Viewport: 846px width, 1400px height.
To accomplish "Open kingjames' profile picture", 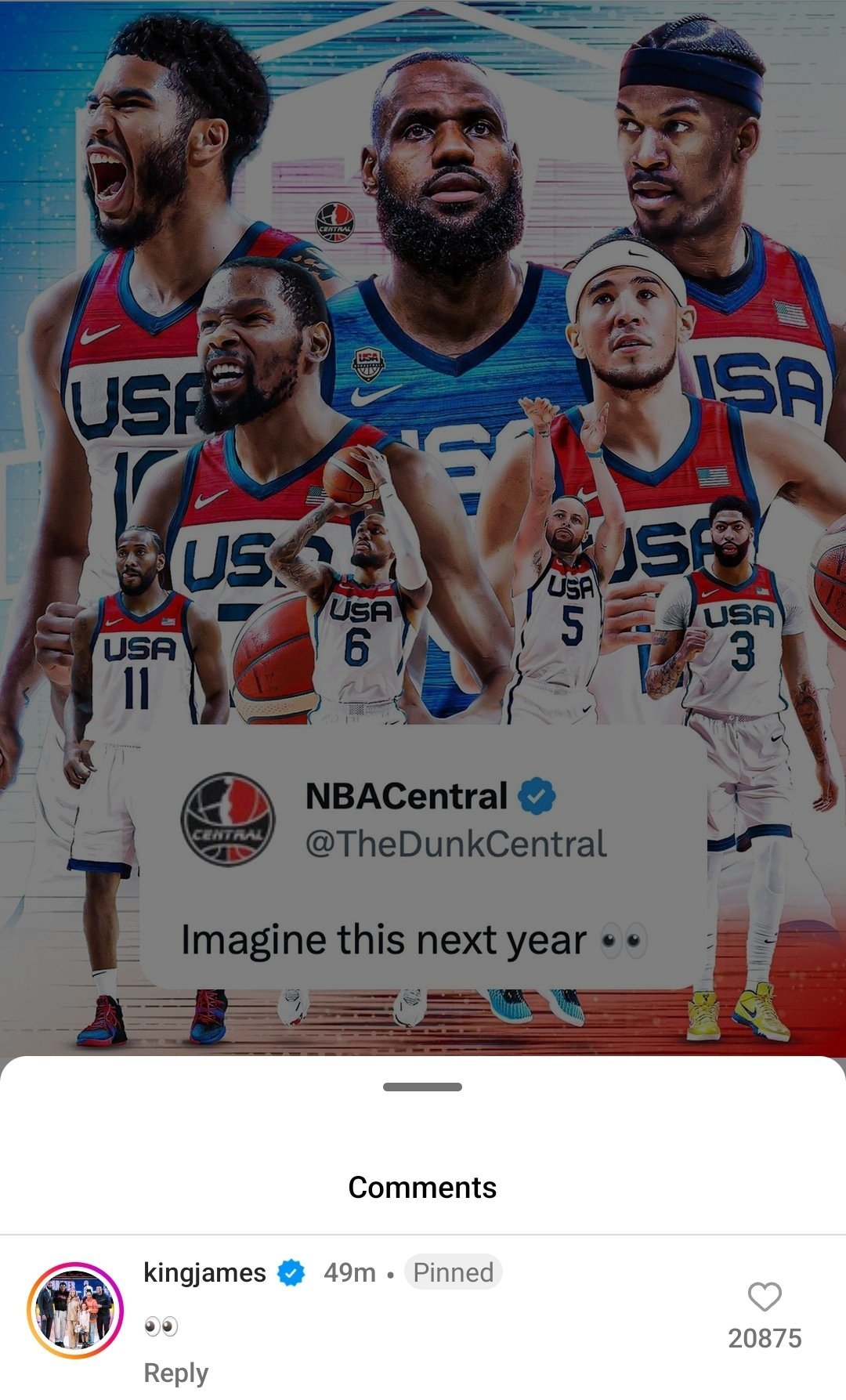I will coord(75,1309).
